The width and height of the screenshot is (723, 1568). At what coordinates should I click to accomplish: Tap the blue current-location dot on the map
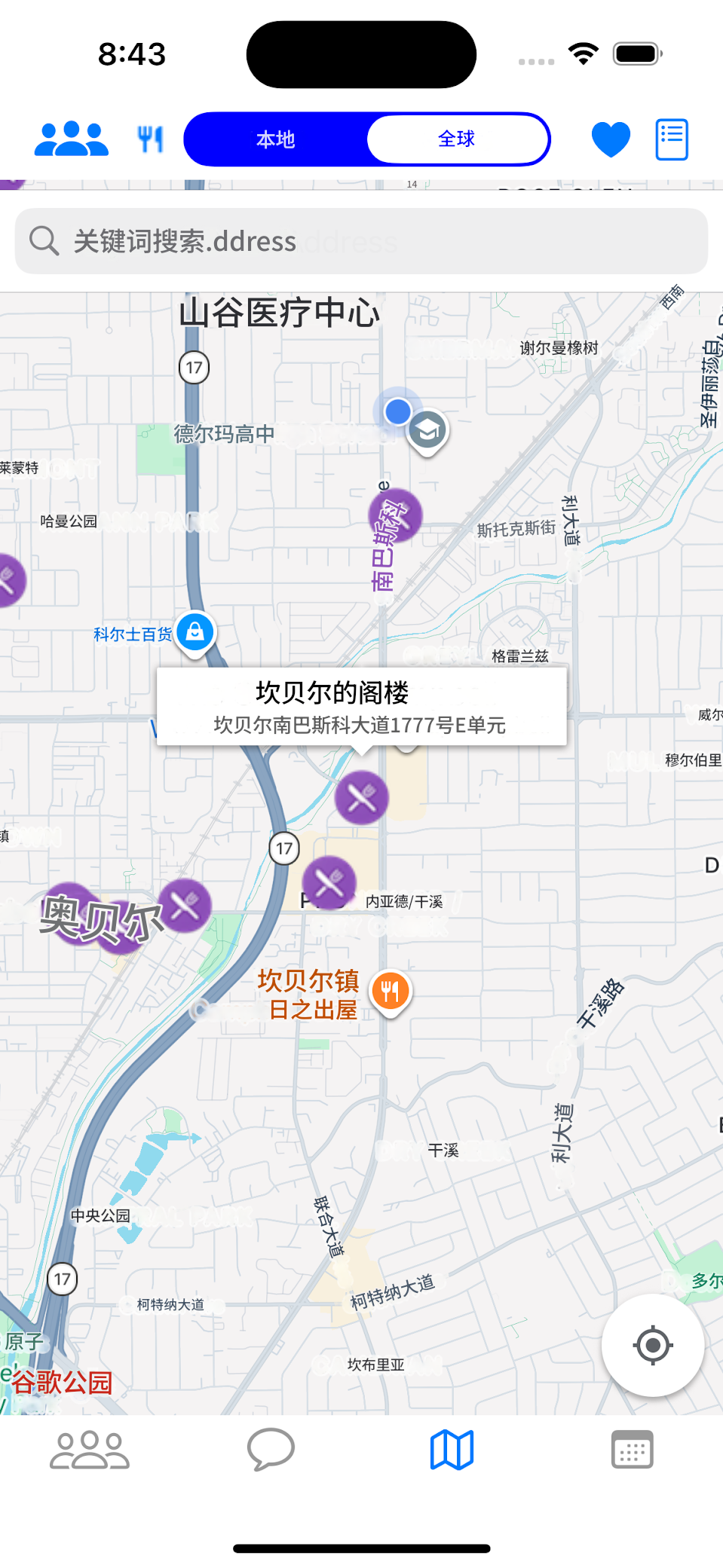tap(398, 410)
